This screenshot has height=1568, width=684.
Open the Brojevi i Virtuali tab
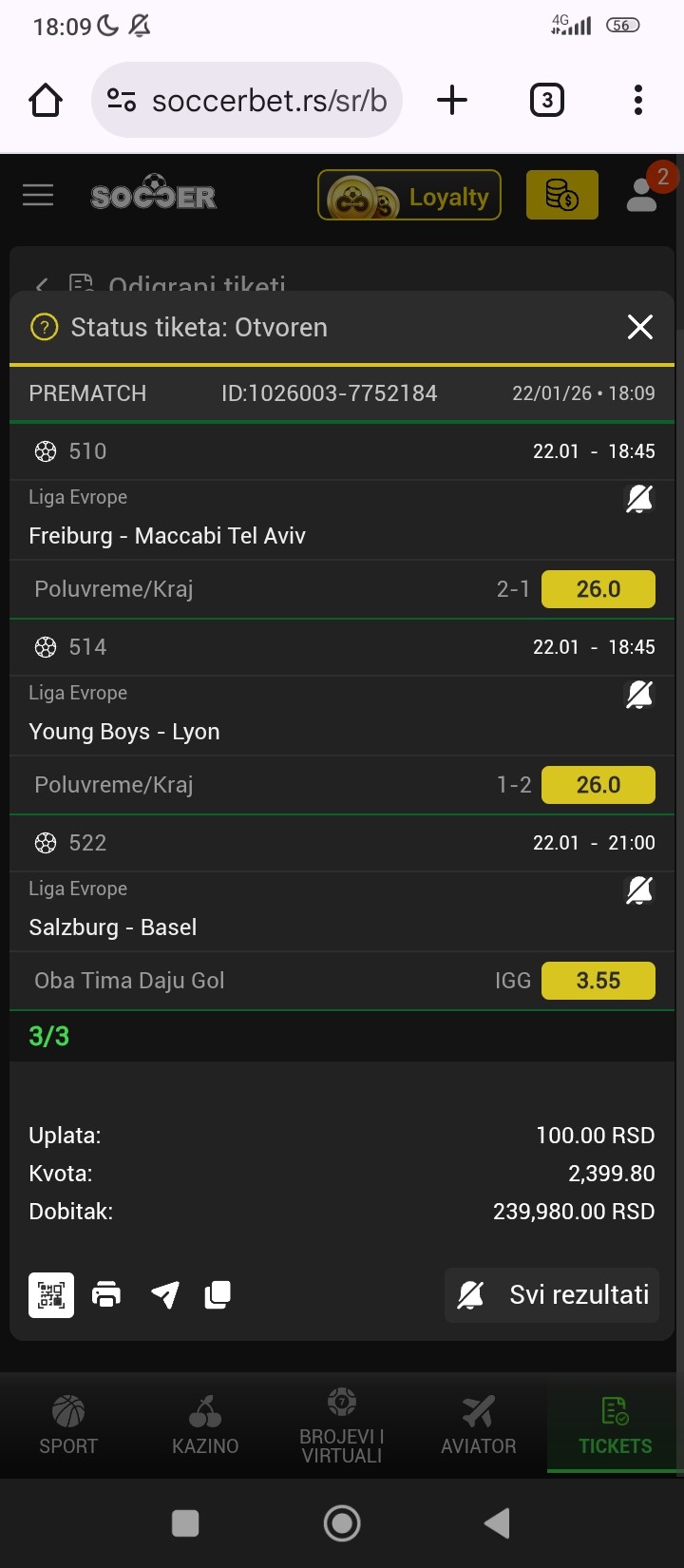(342, 1425)
